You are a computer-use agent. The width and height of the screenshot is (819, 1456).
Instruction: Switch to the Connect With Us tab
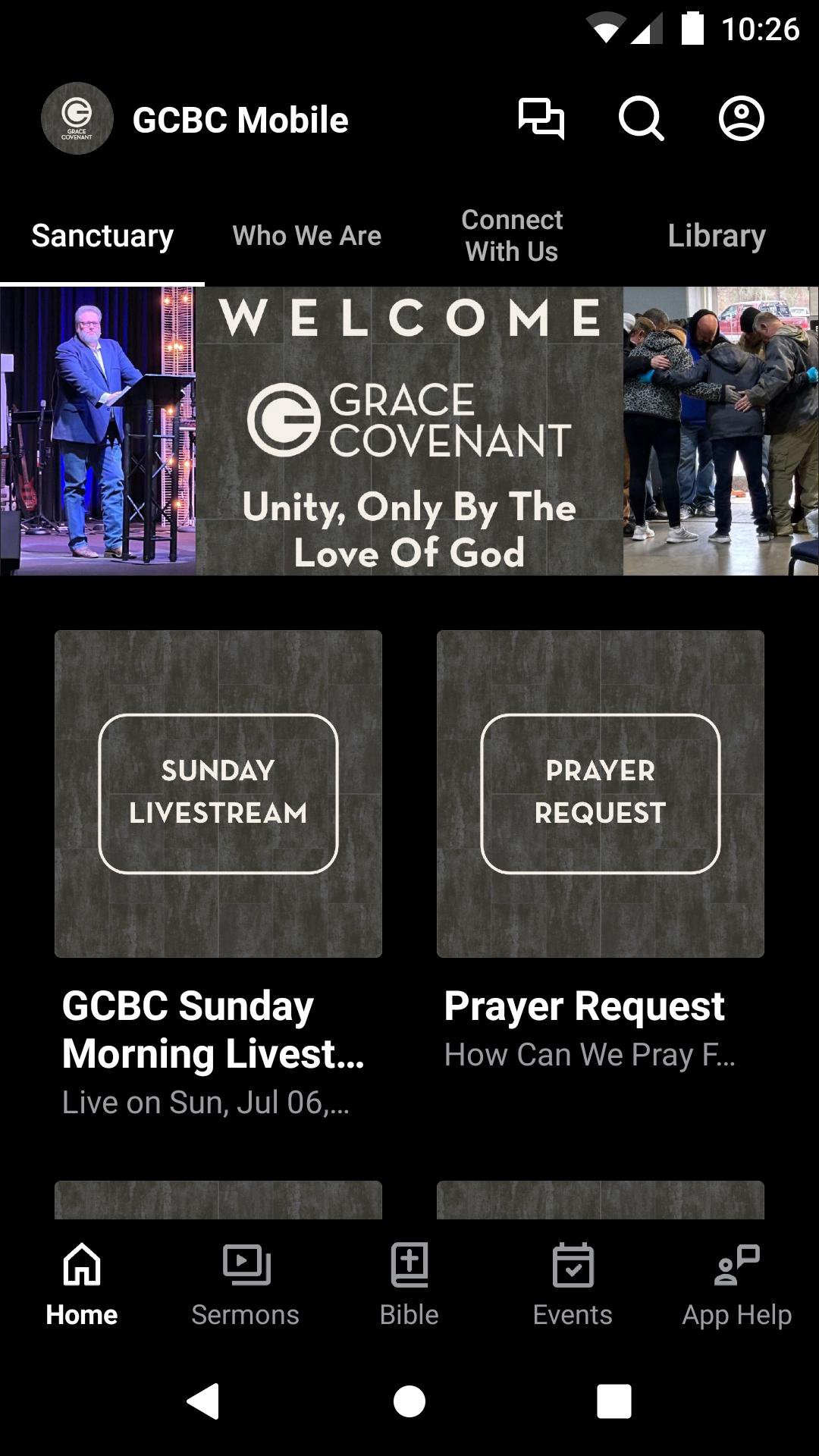tap(512, 236)
